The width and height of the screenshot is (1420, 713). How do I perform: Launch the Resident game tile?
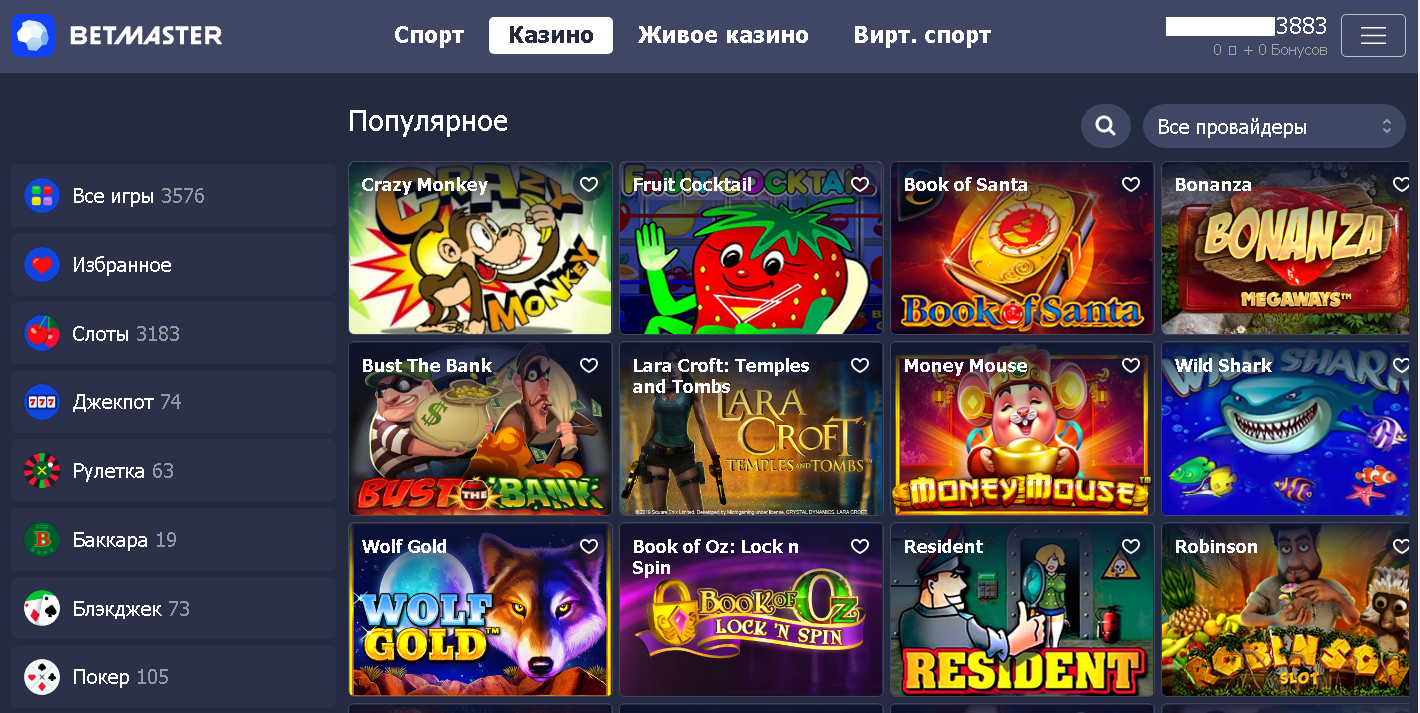tap(1021, 620)
